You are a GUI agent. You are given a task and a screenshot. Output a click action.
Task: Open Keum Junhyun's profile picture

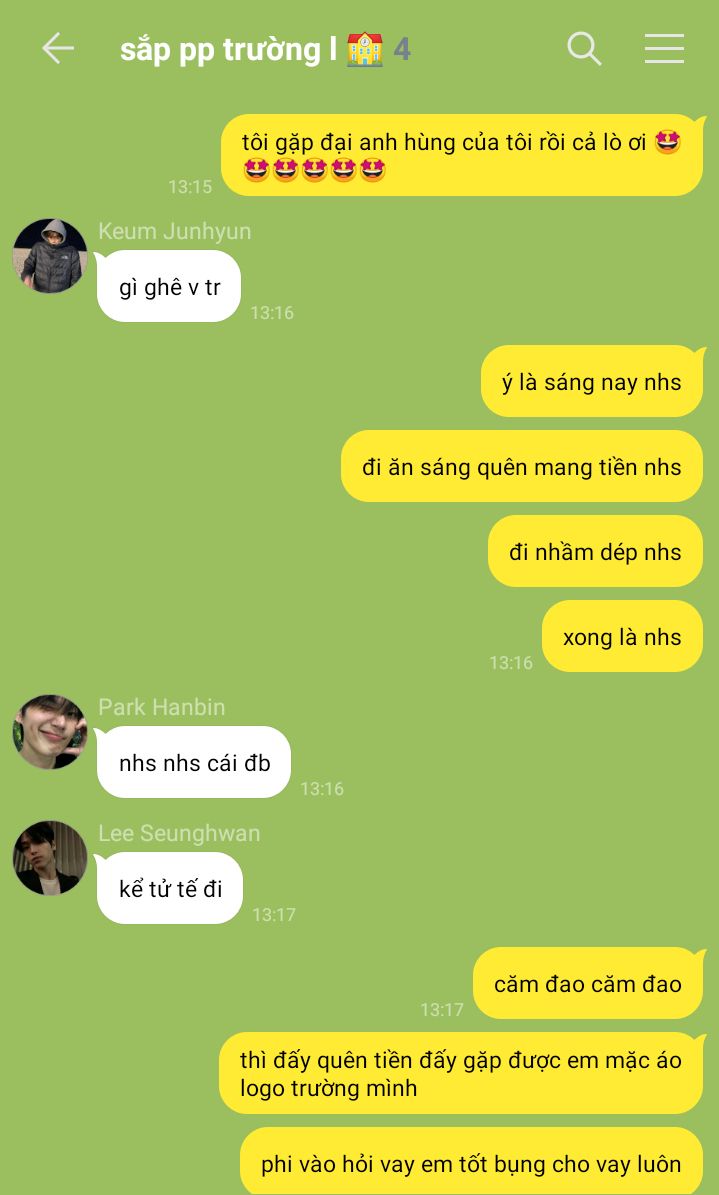click(49, 256)
